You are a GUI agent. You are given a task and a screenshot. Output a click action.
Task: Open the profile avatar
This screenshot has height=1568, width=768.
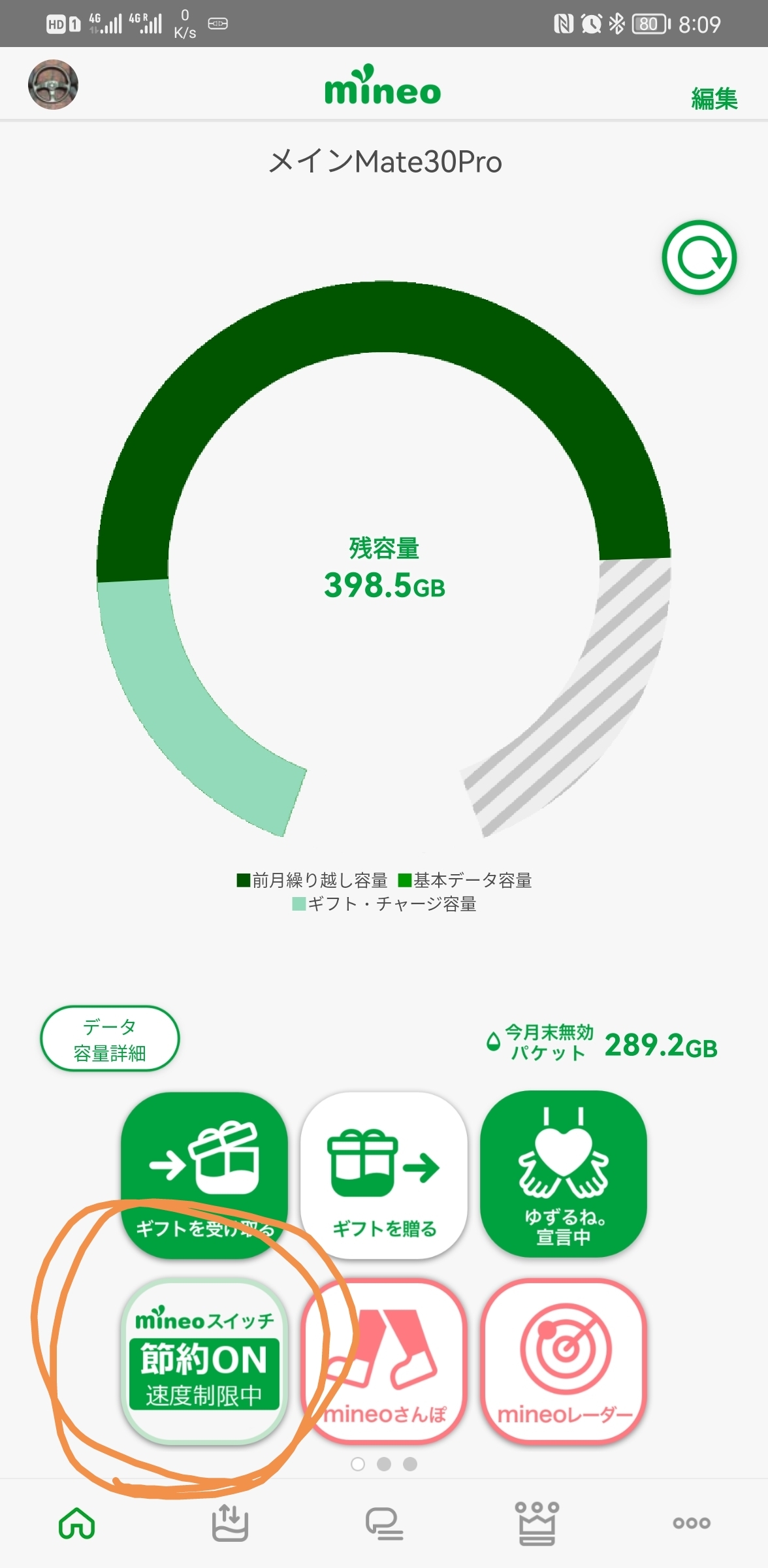coord(53,84)
